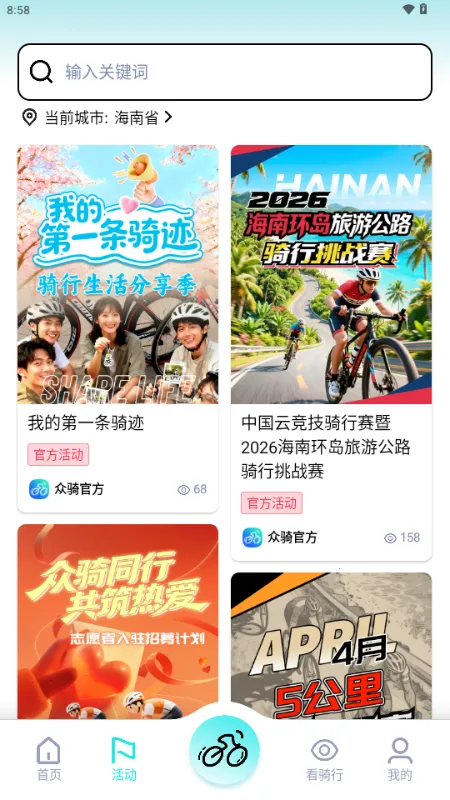Change current city from 海南省
Viewport: 450px width, 800px height.
[x=97, y=117]
